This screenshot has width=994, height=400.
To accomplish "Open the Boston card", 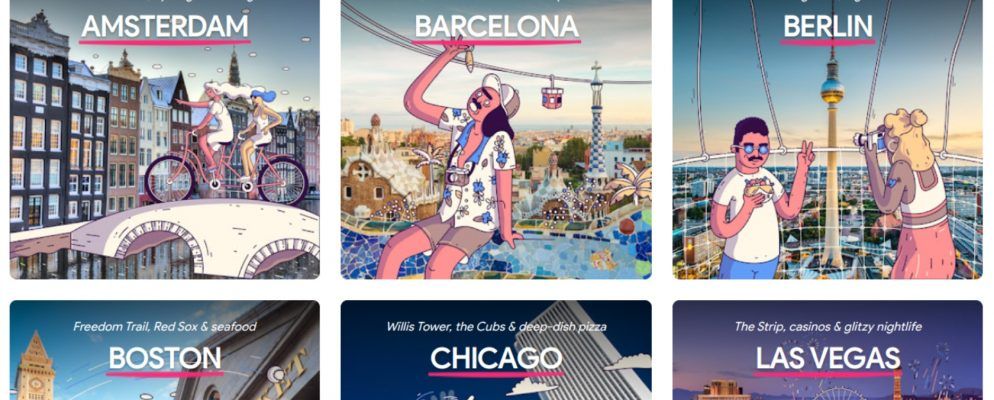I will [165, 352].
